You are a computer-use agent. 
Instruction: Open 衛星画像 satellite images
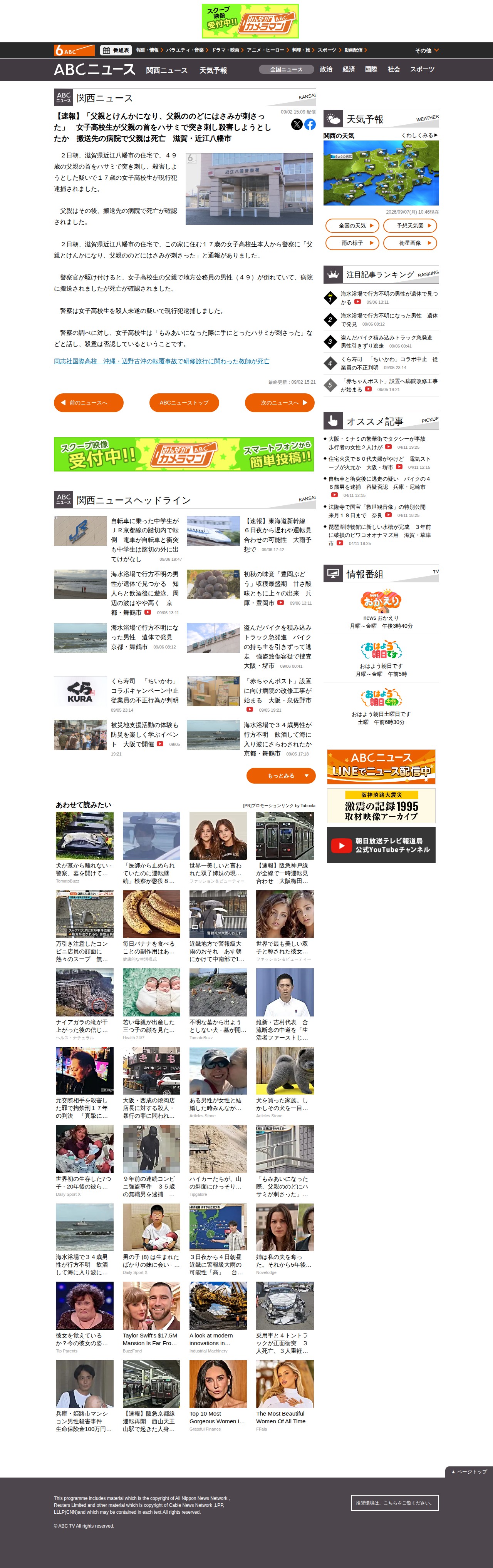point(410,243)
